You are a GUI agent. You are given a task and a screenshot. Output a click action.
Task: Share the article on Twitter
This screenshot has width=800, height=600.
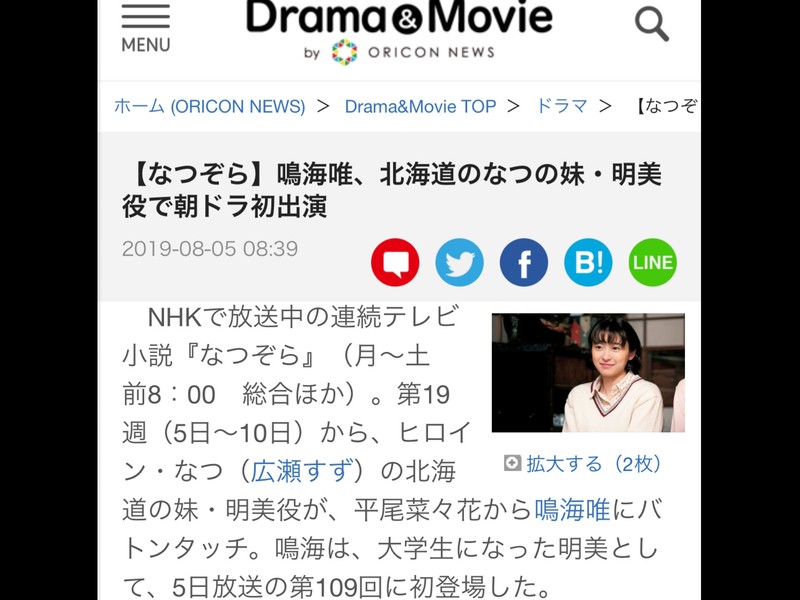[459, 263]
